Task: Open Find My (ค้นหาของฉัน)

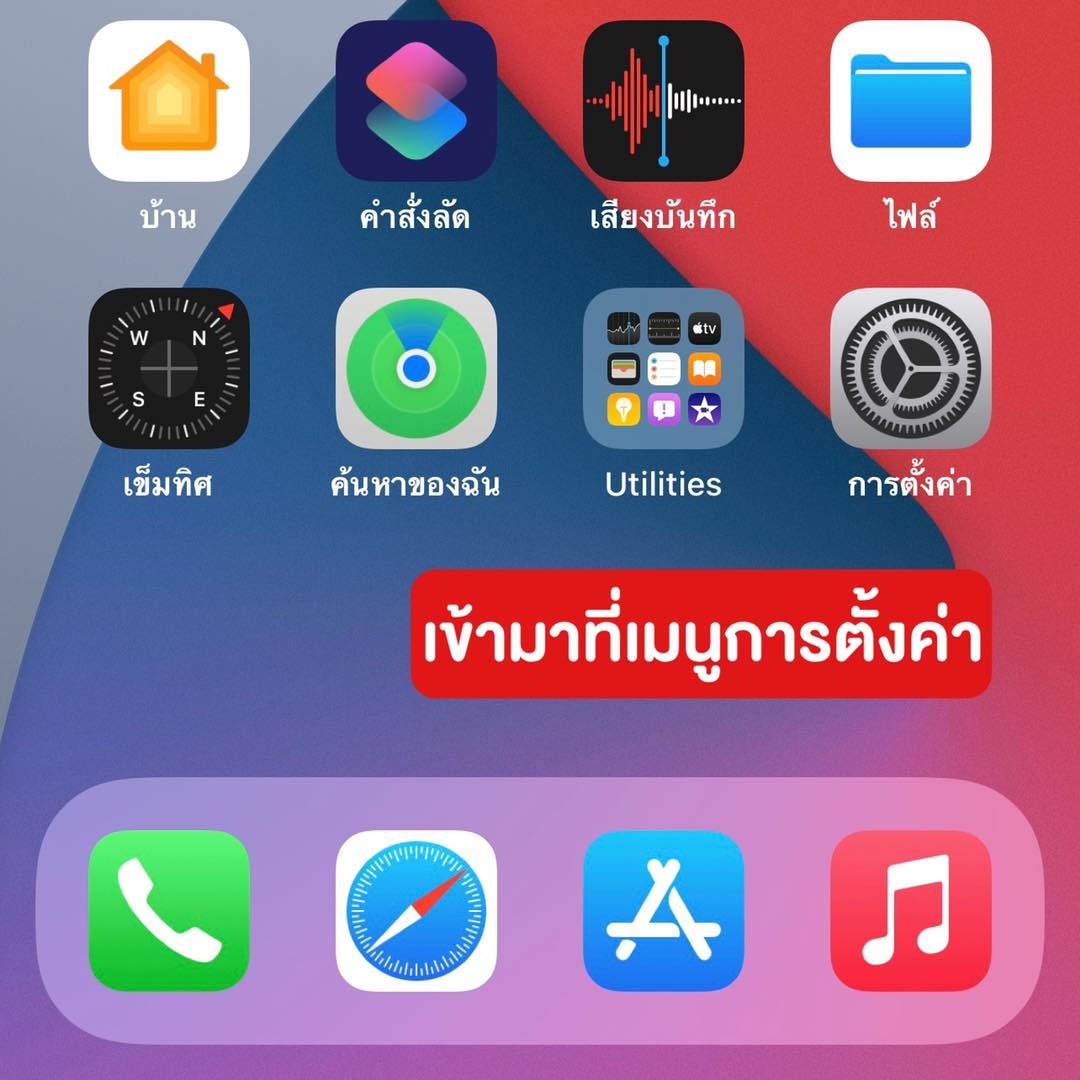Action: point(416,368)
